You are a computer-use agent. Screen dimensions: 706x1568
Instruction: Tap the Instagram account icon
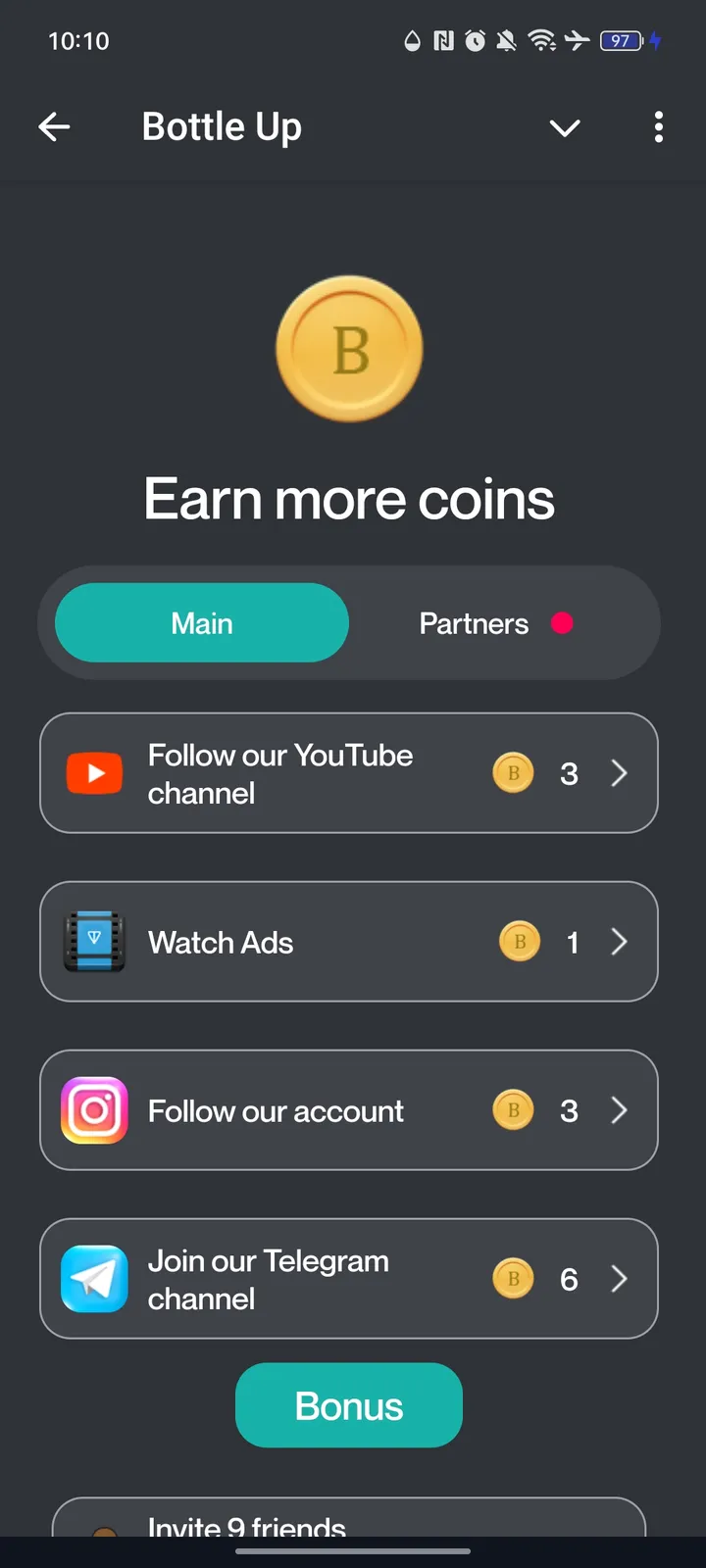93,1110
